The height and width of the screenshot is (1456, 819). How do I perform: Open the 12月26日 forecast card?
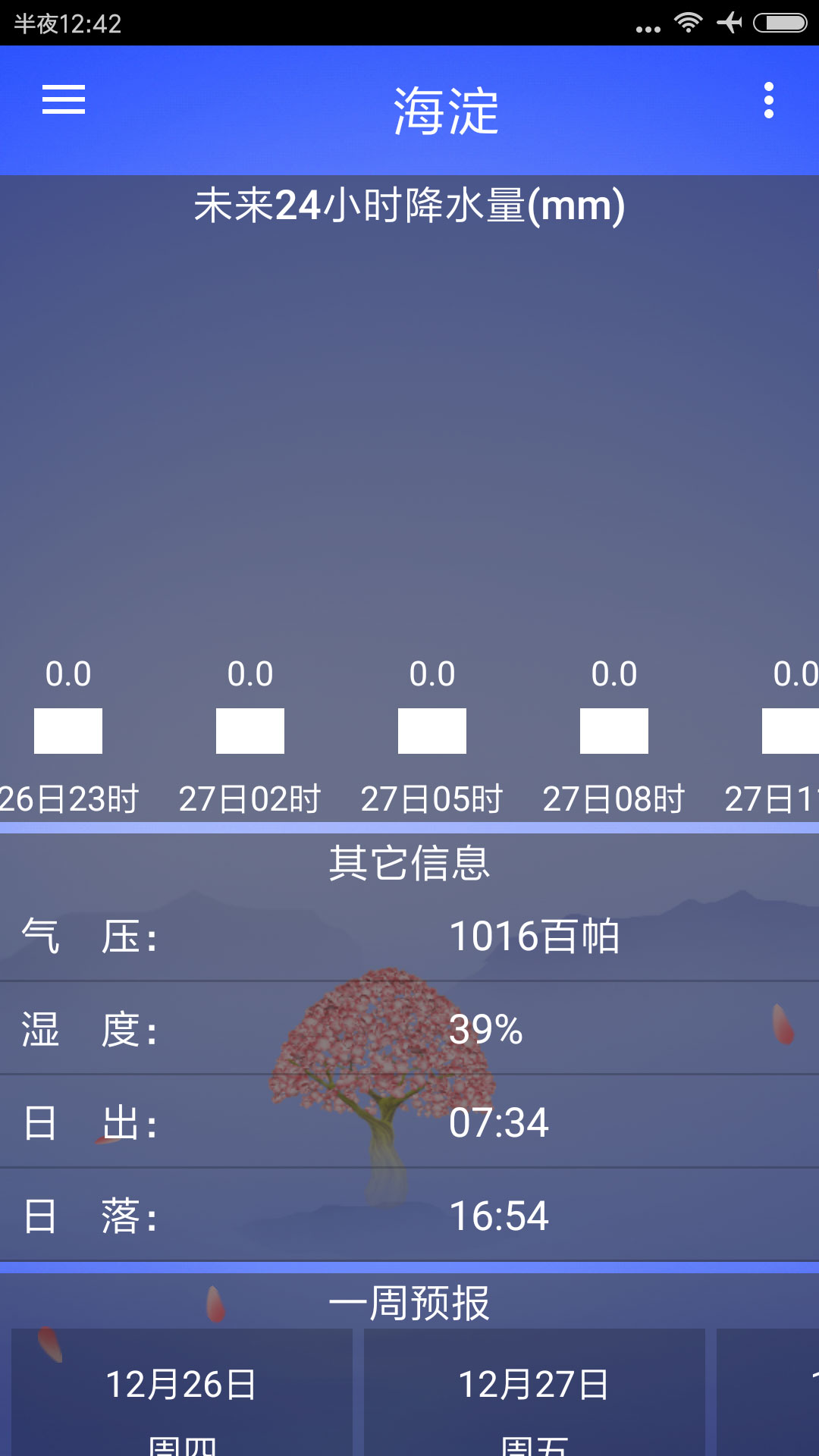click(182, 1392)
